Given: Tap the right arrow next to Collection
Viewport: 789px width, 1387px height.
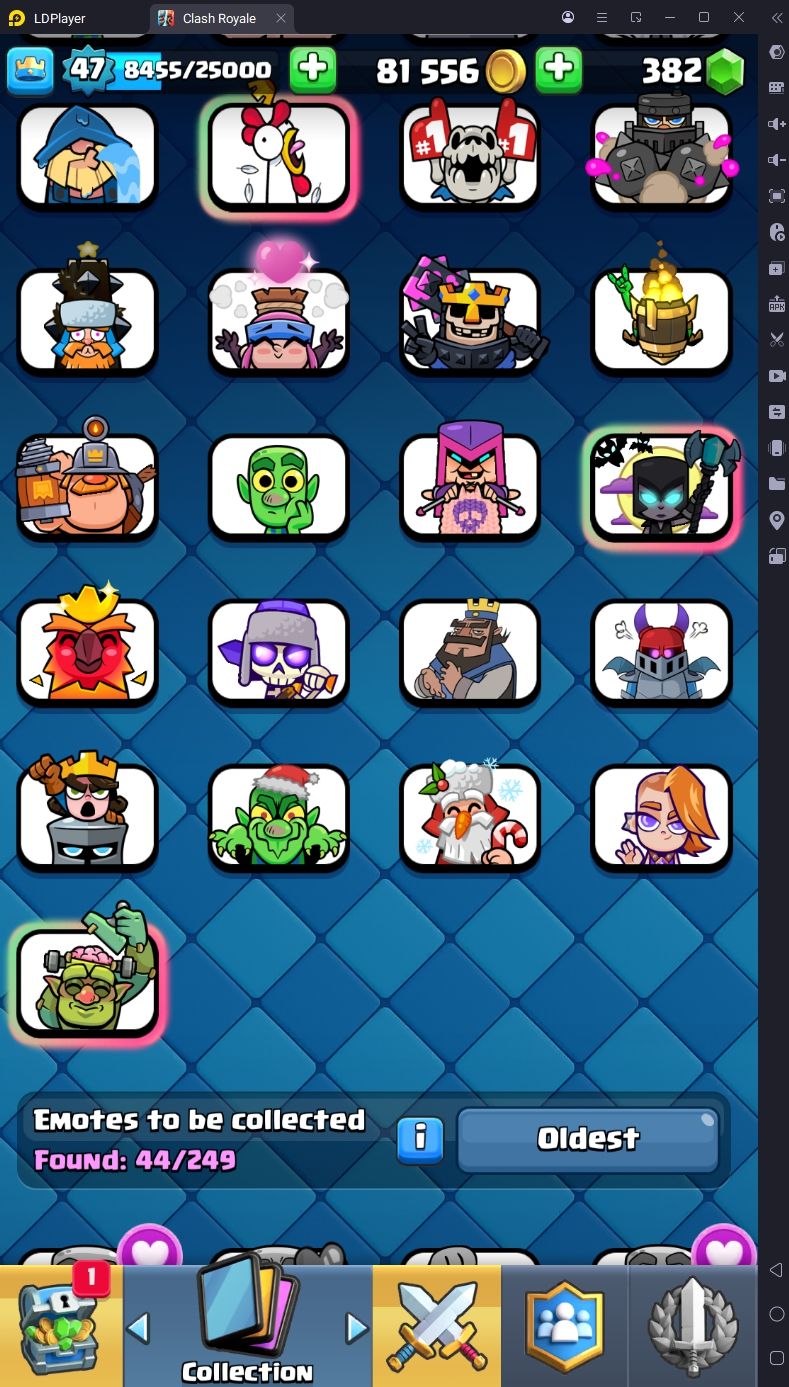Looking at the screenshot, I should click(356, 1328).
